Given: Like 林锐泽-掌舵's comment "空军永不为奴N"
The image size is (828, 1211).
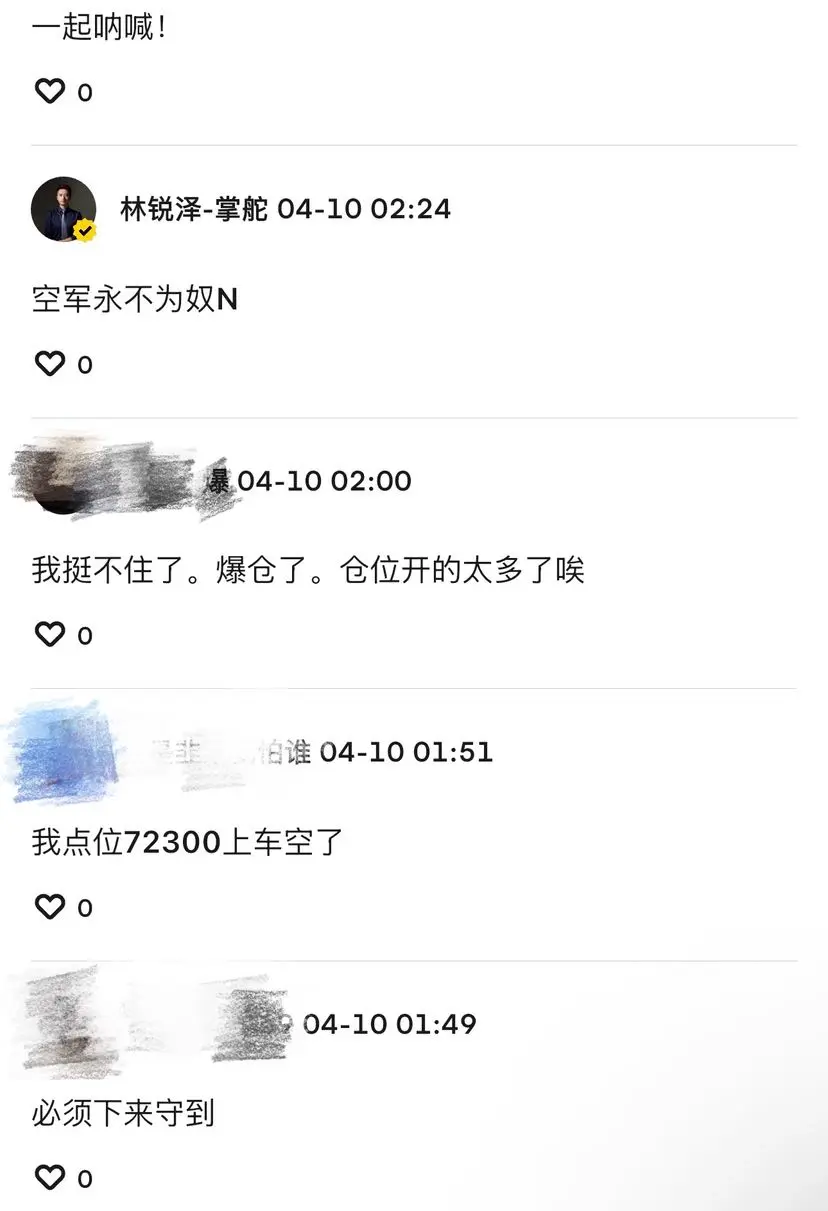Looking at the screenshot, I should point(49,362).
